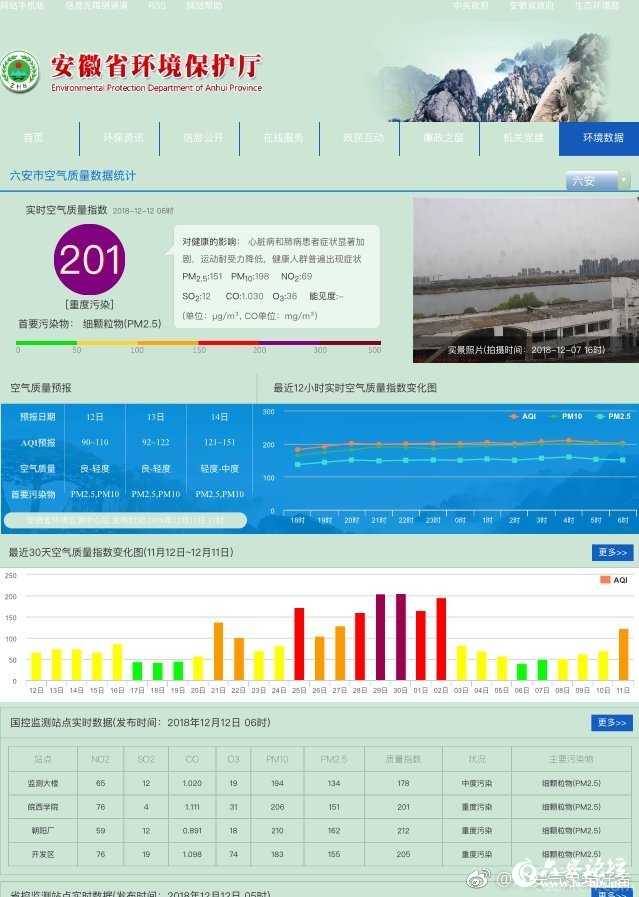639x897 pixels.
Task: Visit the 安徽省政府 link
Action: pyautogui.click(x=531, y=5)
